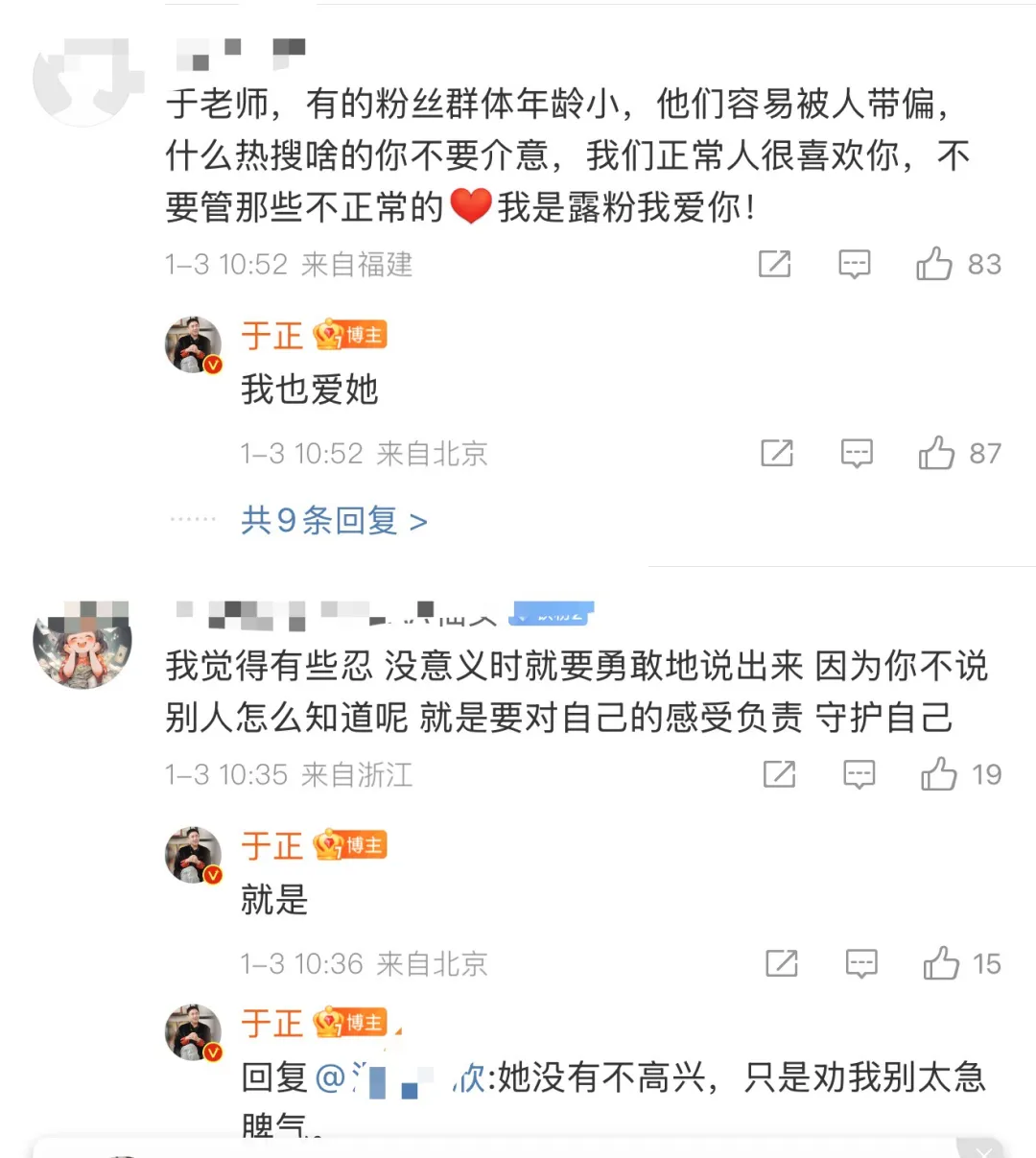Screen dimensions: 1036x1158
Task: Comment on 于正's reply 我也爱她
Action: coord(857,453)
